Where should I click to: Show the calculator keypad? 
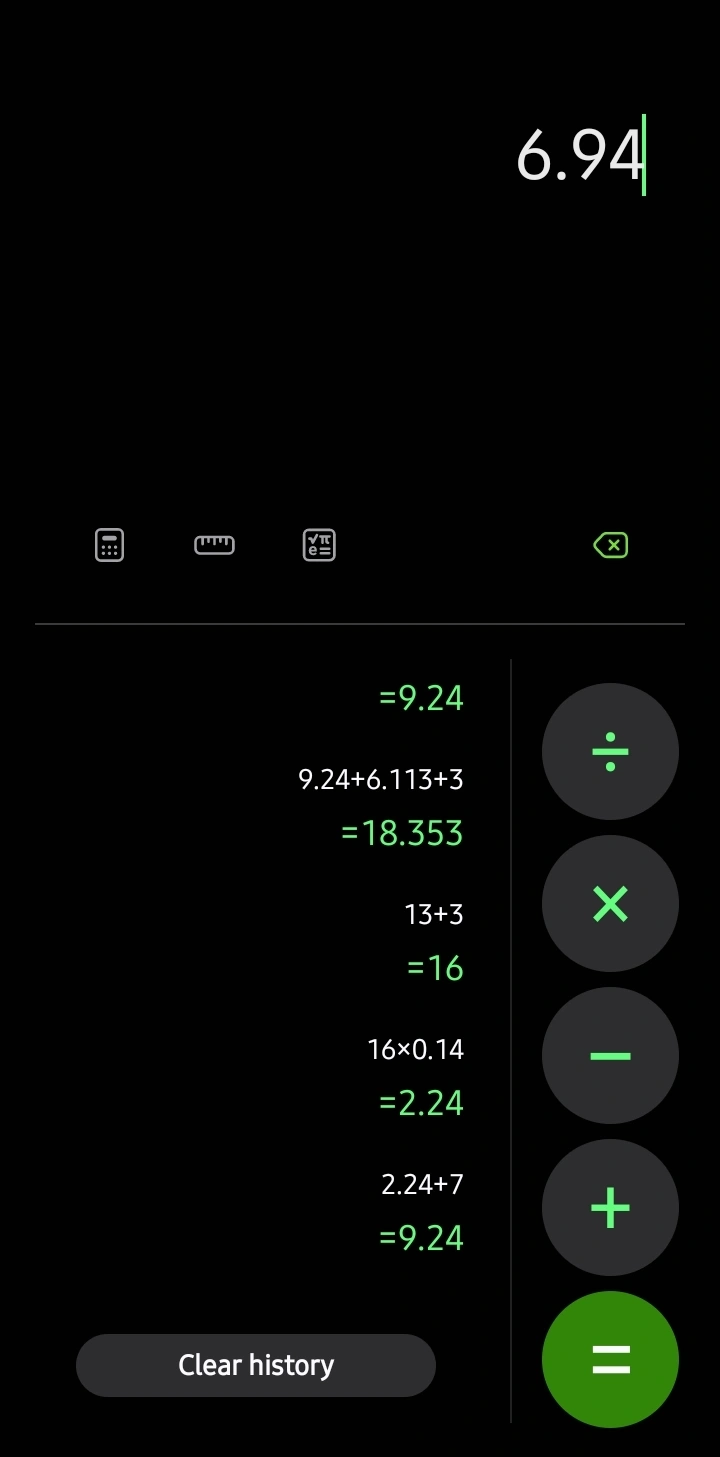tap(109, 545)
